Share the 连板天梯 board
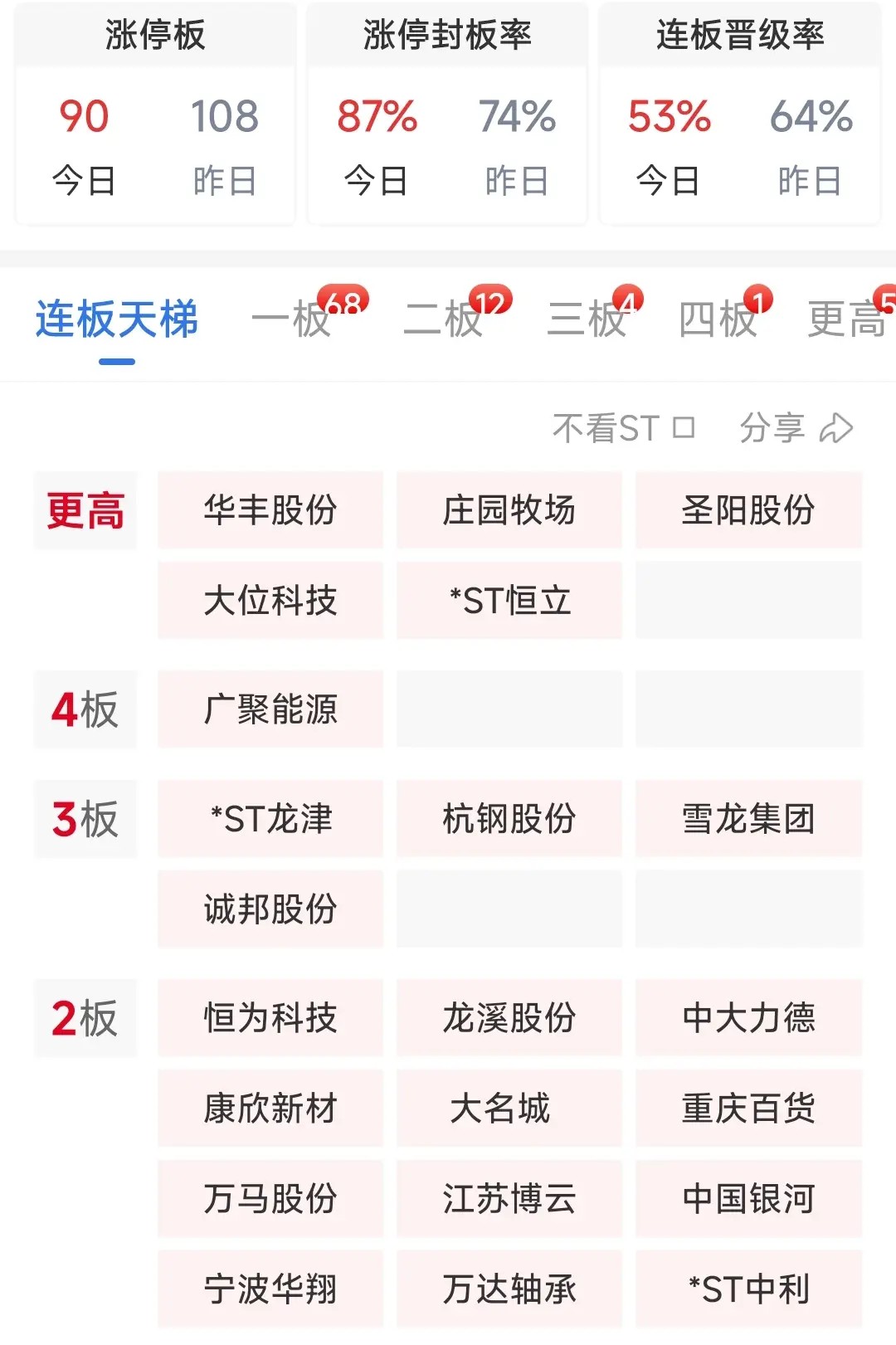896x1345 pixels. click(x=796, y=428)
